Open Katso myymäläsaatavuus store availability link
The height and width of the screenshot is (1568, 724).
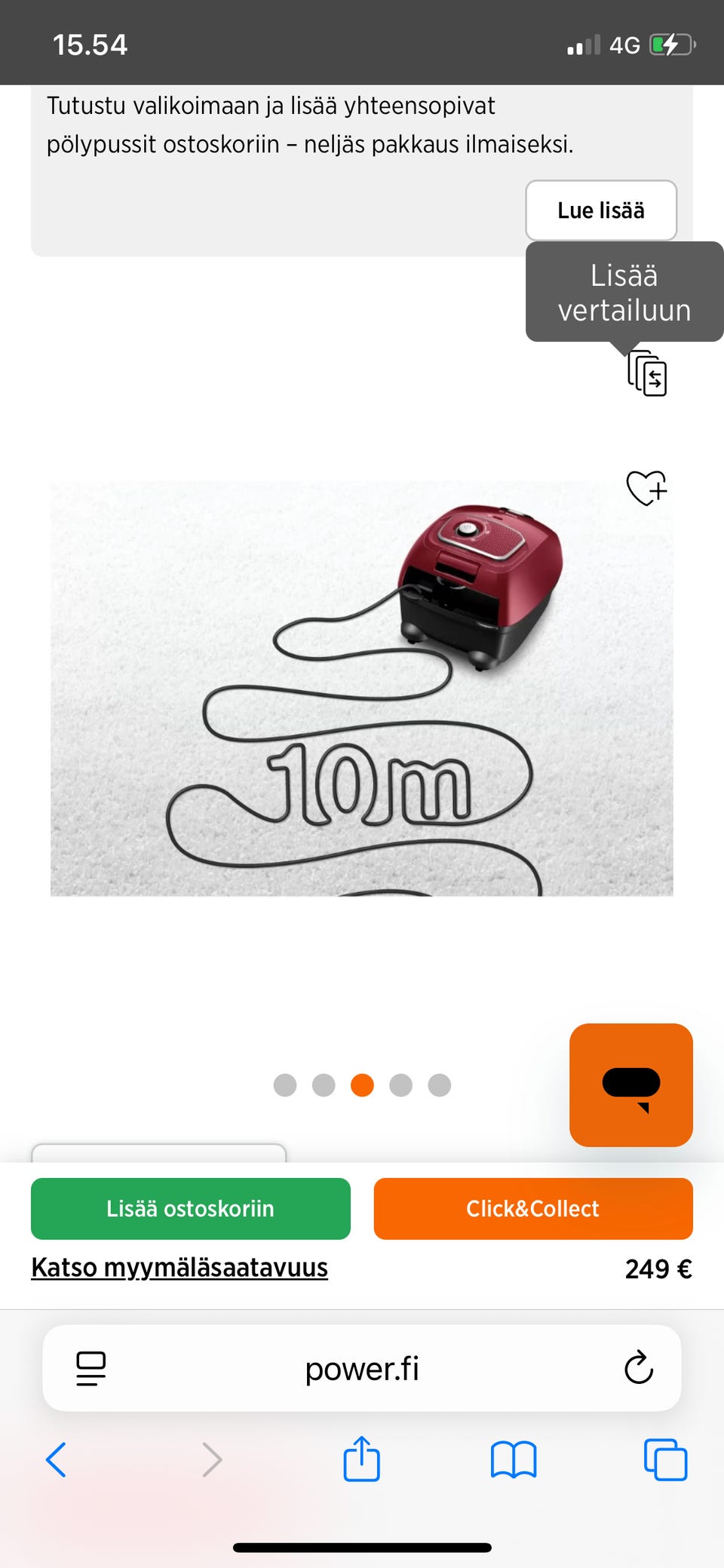click(x=179, y=1268)
